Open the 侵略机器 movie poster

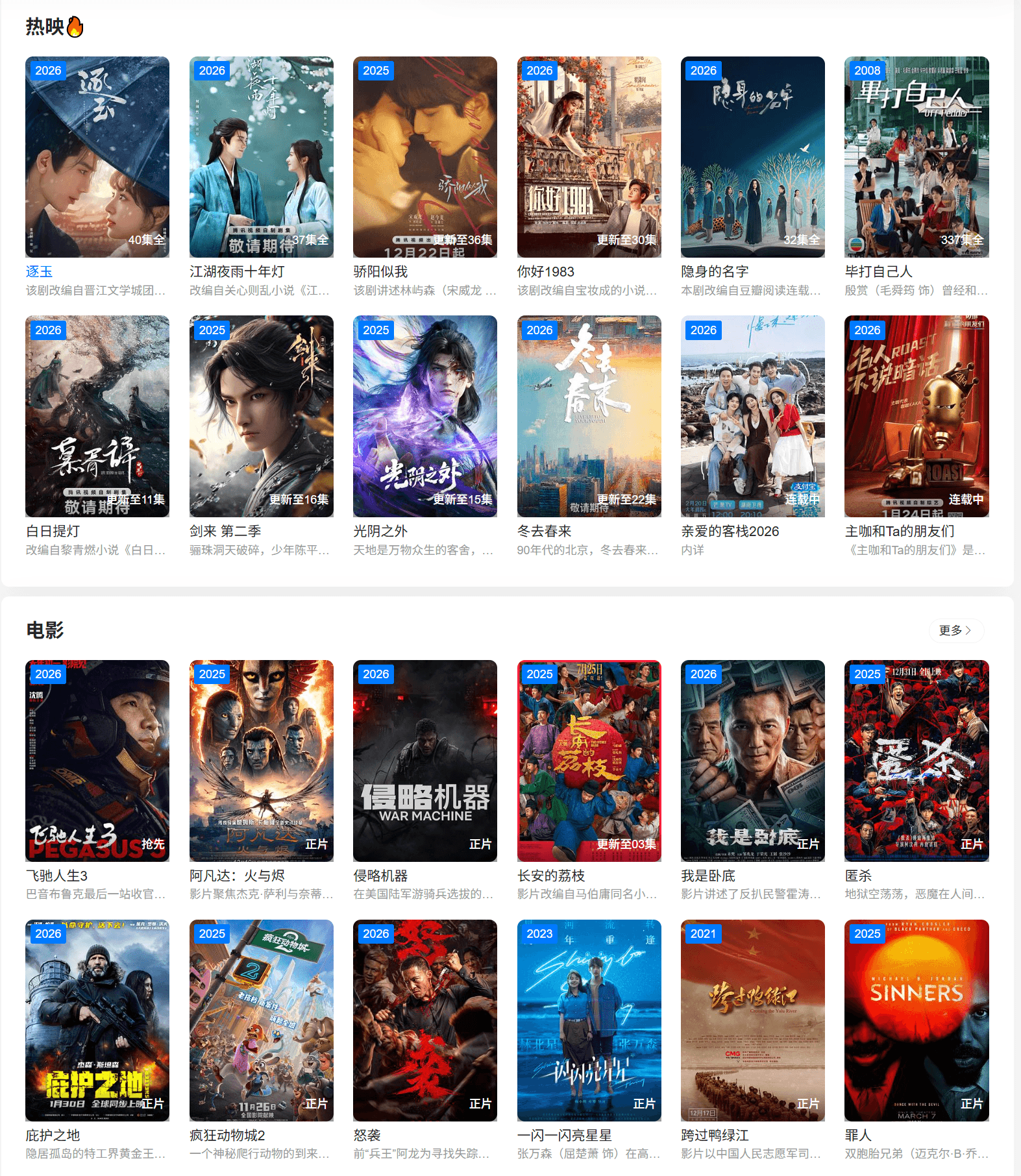pos(425,761)
